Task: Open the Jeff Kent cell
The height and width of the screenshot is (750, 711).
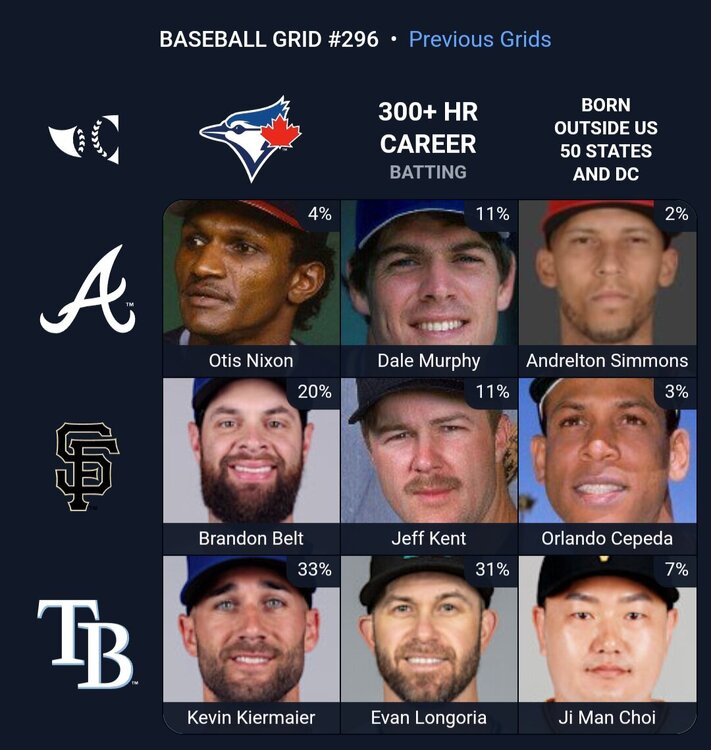Action: click(x=429, y=466)
